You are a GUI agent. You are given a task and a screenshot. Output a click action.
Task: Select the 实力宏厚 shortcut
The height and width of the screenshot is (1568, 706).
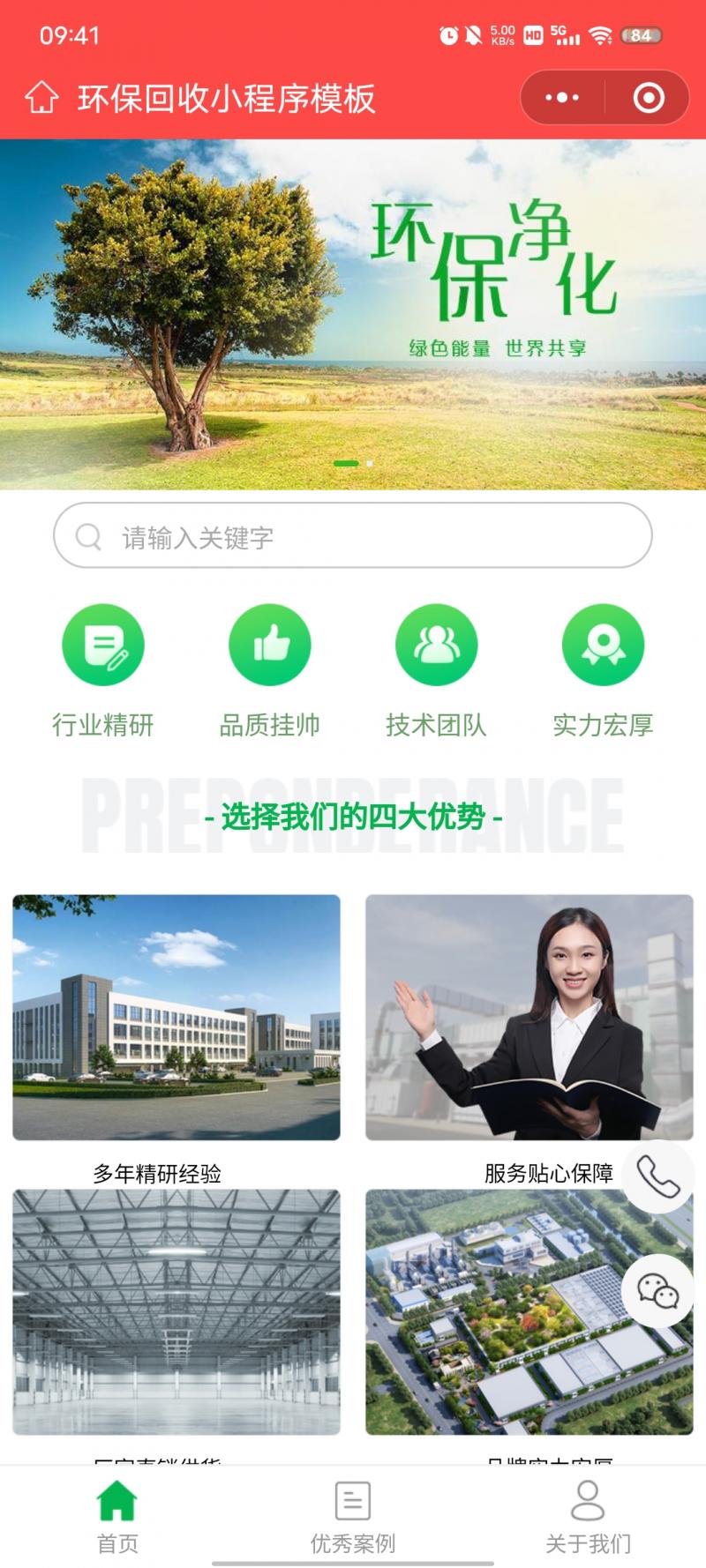603,670
